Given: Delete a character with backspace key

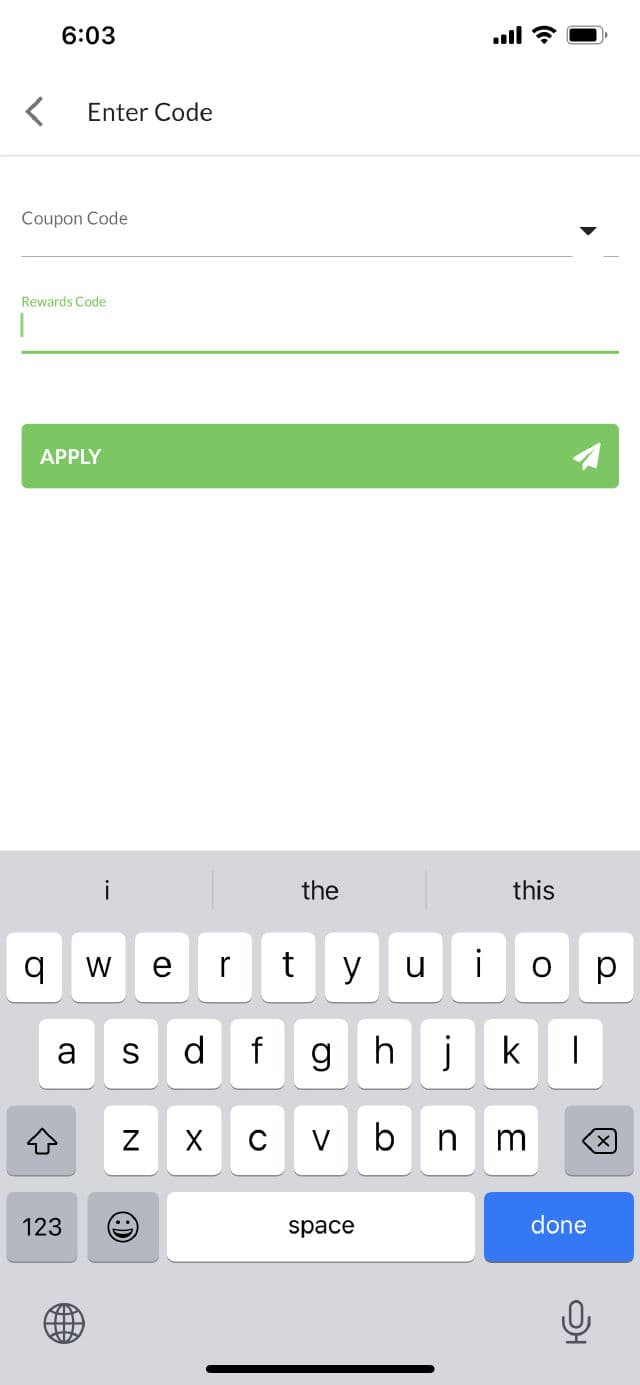Looking at the screenshot, I should tap(598, 1140).
